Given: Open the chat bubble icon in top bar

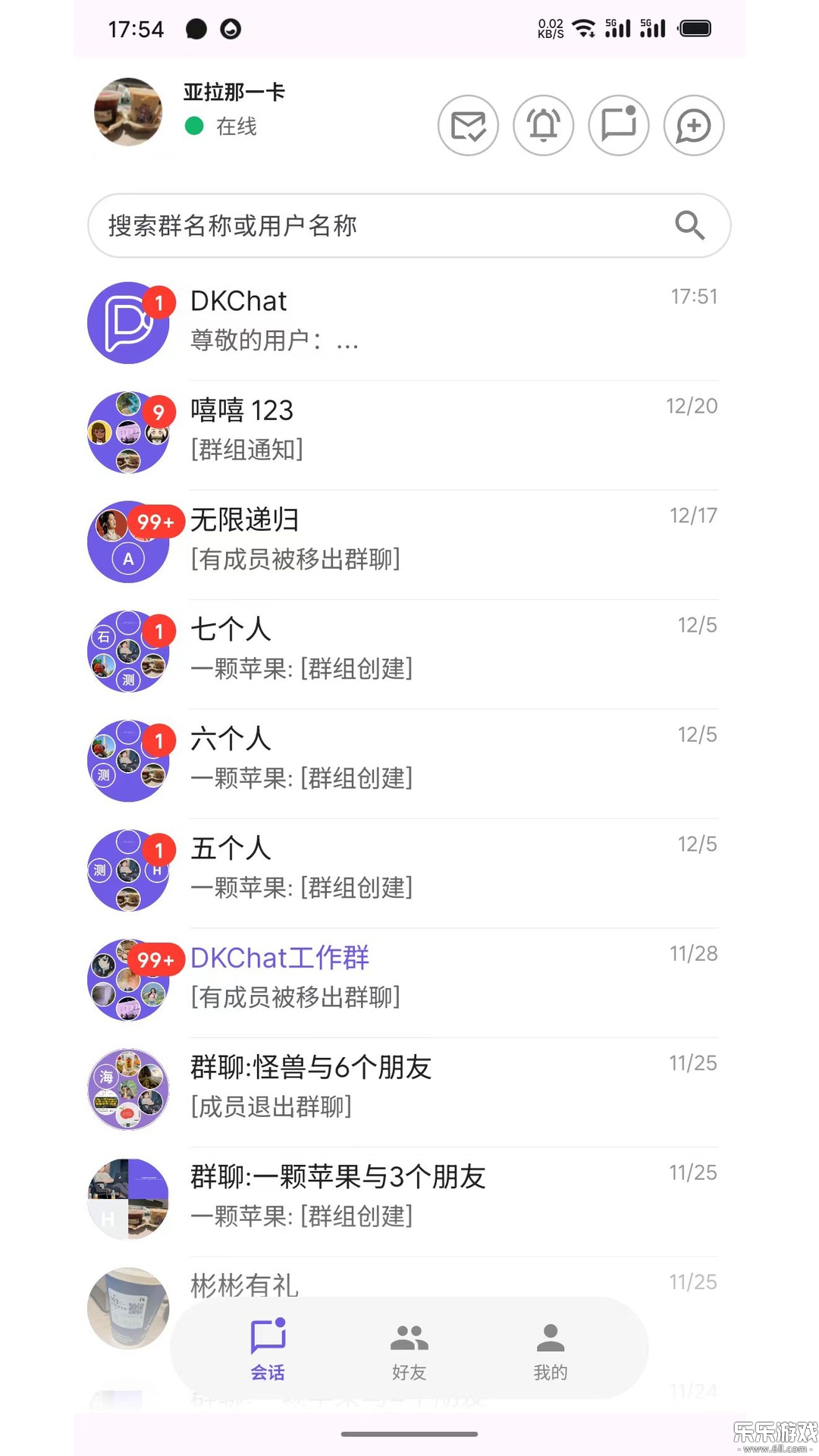Looking at the screenshot, I should [x=618, y=126].
